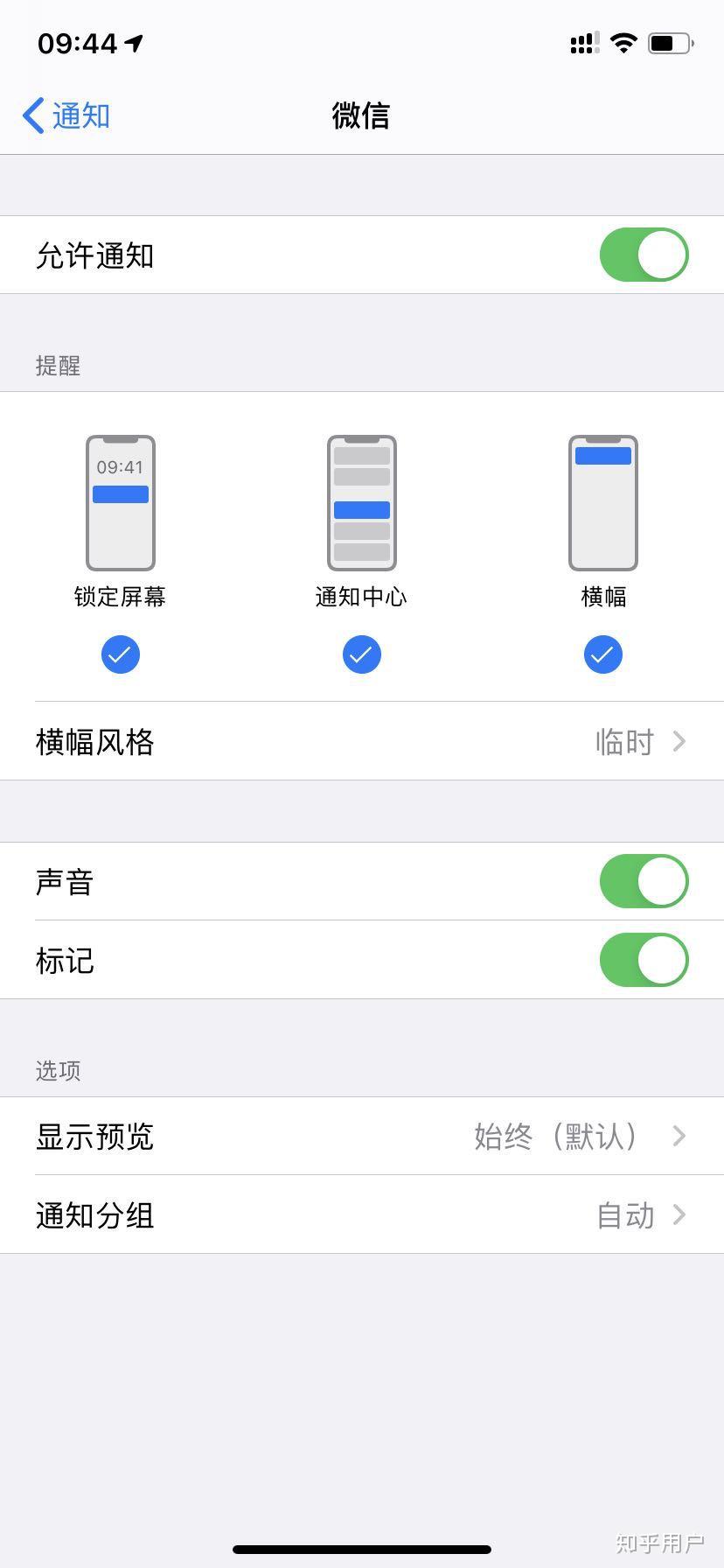
Task: Tap the lock screen preview icon
Action: point(121,503)
